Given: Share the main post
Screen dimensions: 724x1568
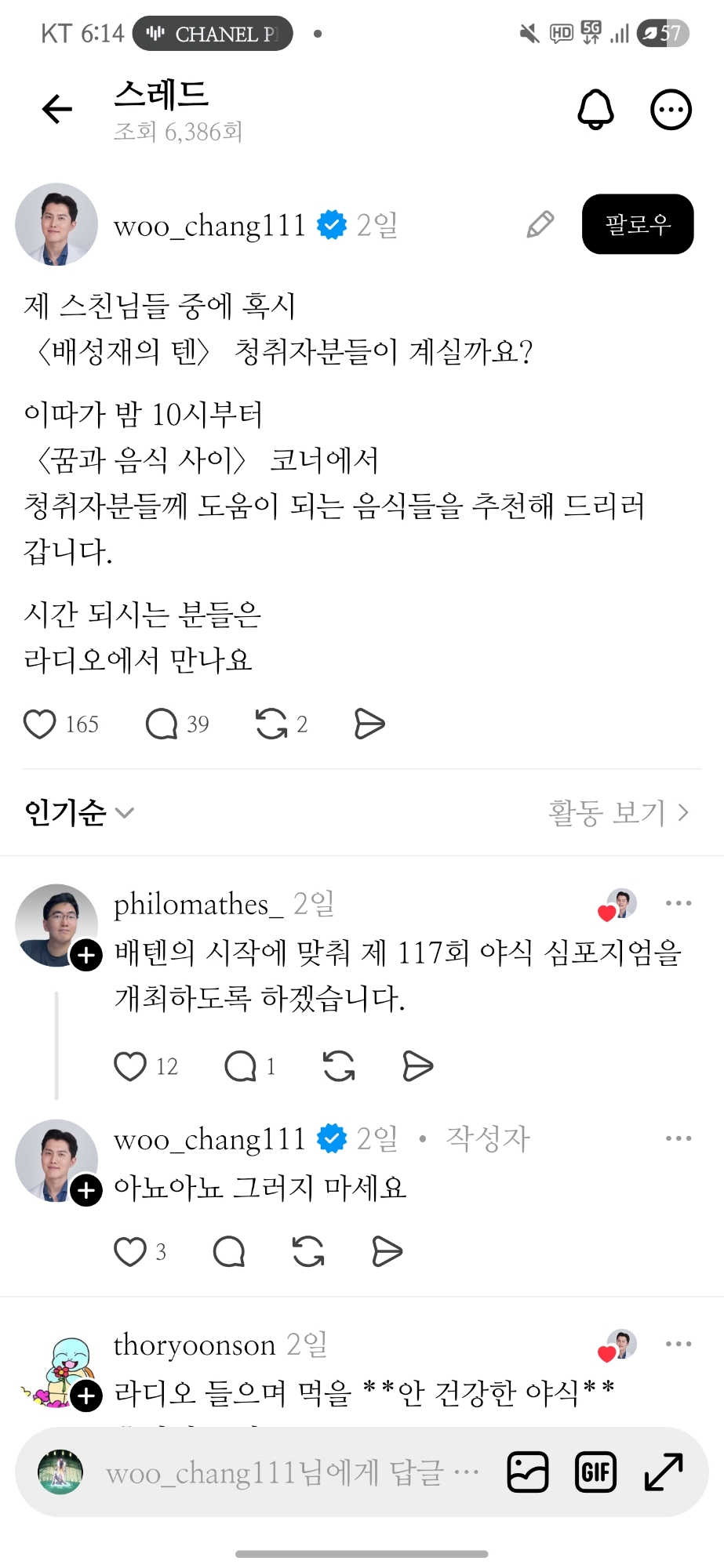Looking at the screenshot, I should click(x=369, y=724).
